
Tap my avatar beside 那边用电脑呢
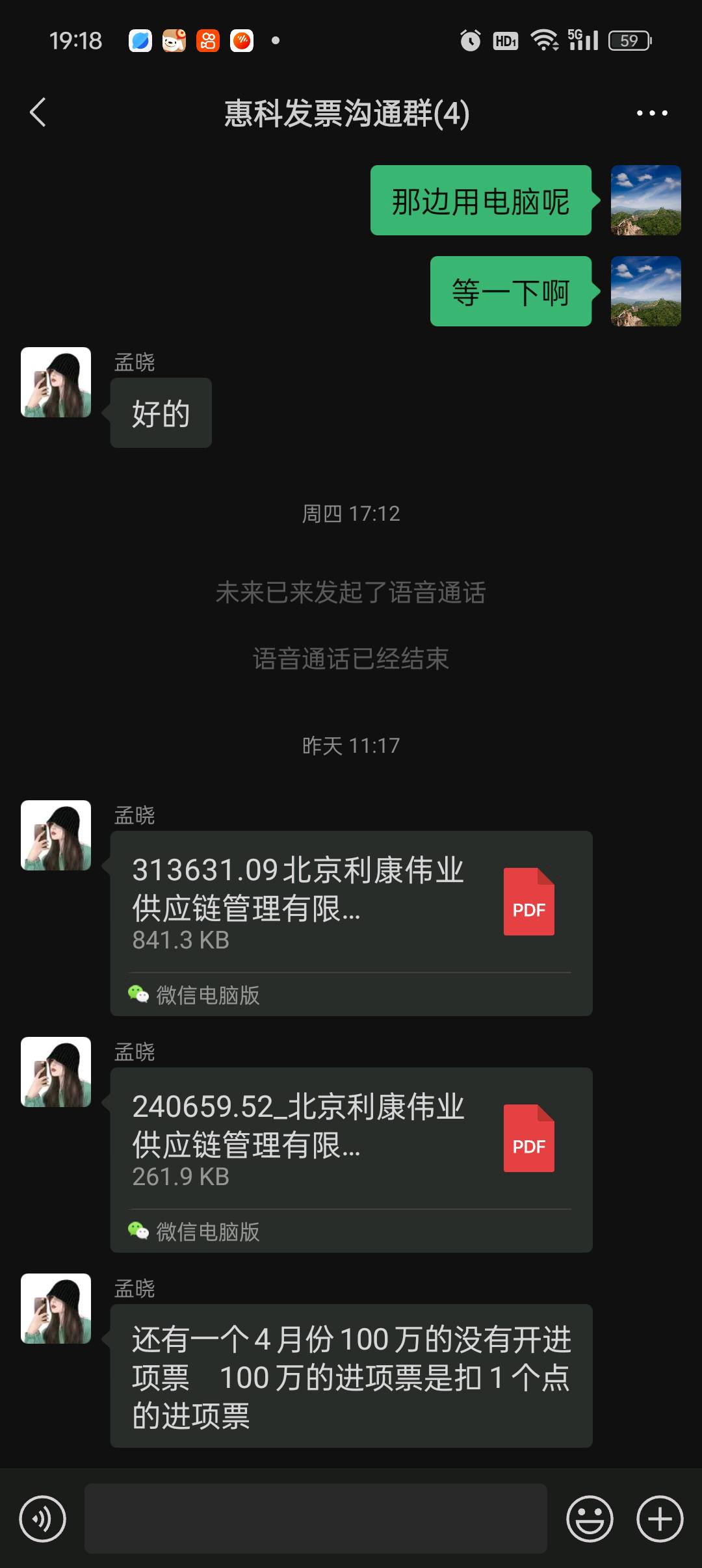click(645, 200)
